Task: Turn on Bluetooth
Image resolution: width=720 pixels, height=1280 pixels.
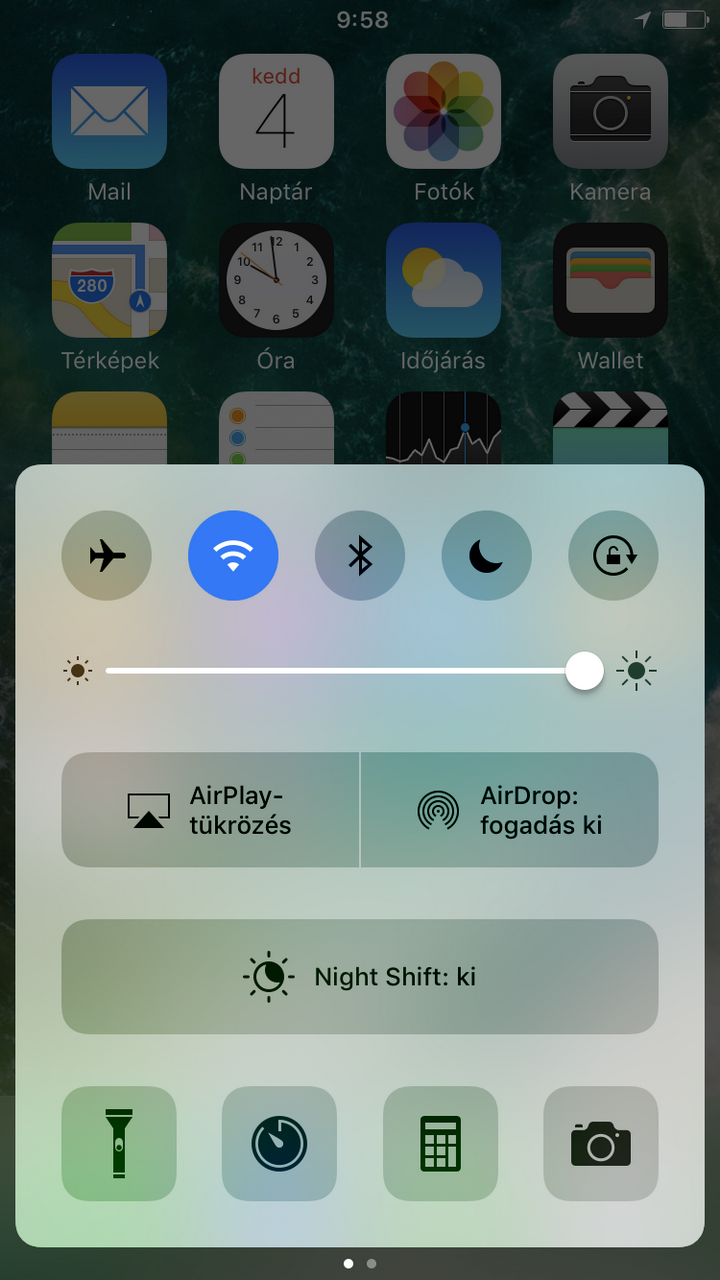Action: click(360, 556)
